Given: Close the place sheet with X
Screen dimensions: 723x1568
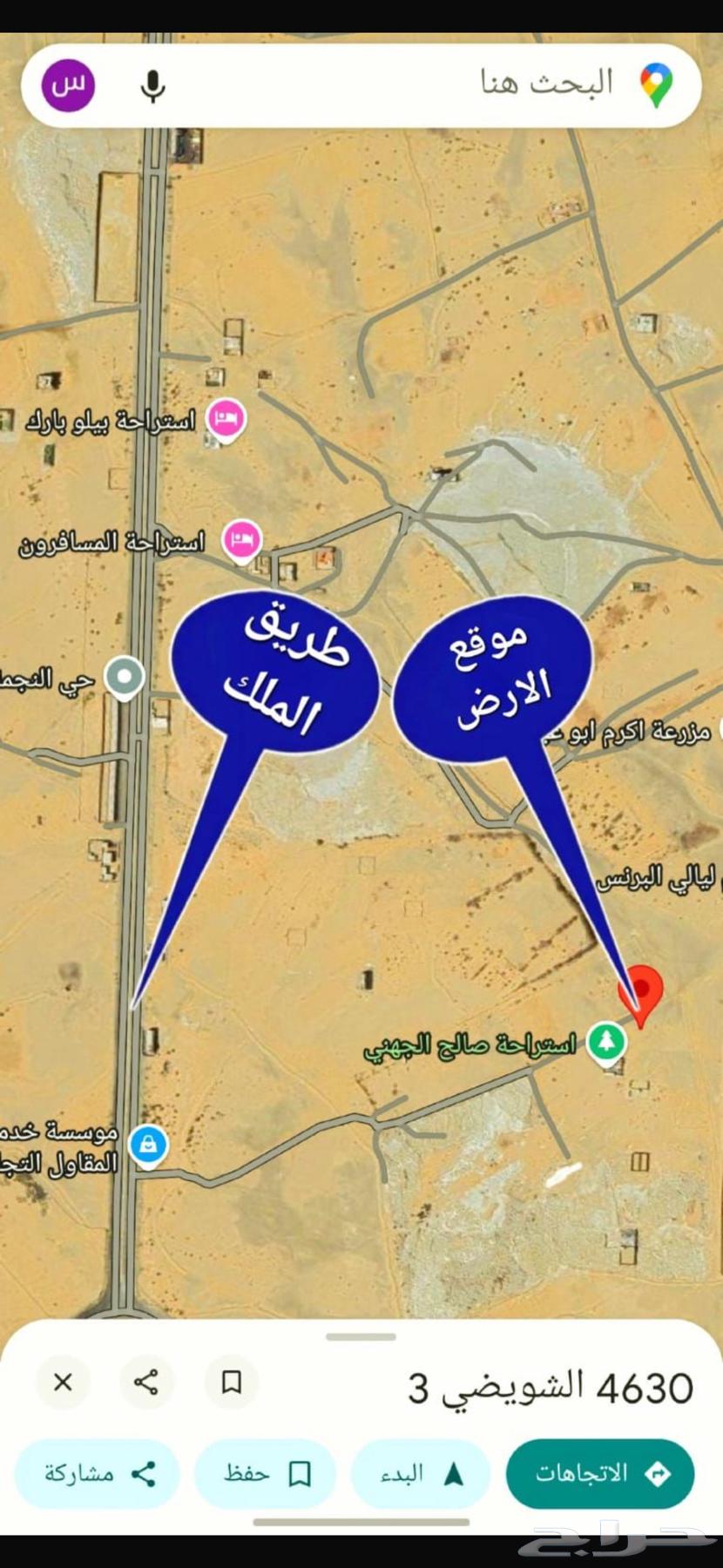Looking at the screenshot, I should (x=63, y=1382).
